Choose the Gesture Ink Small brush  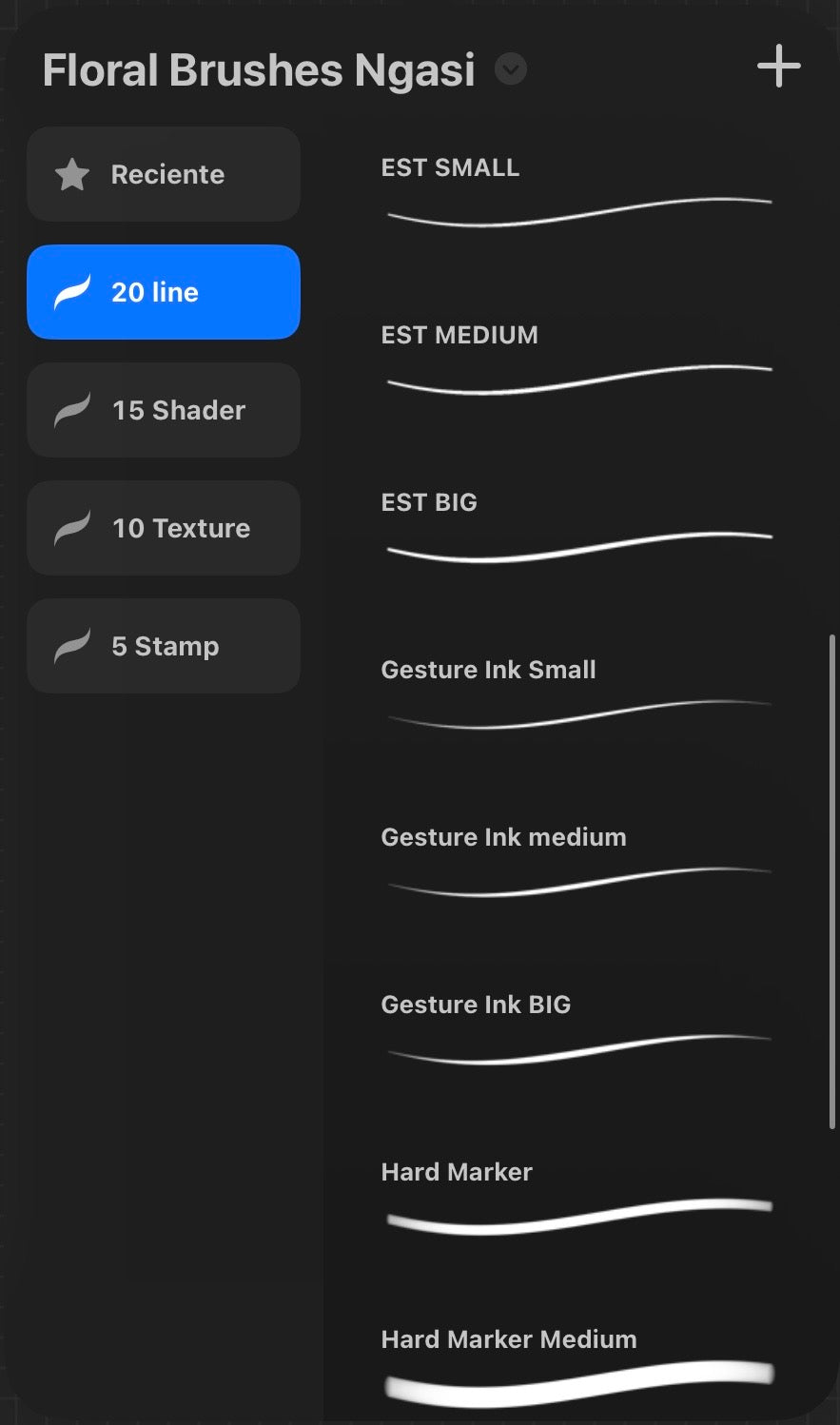click(578, 696)
